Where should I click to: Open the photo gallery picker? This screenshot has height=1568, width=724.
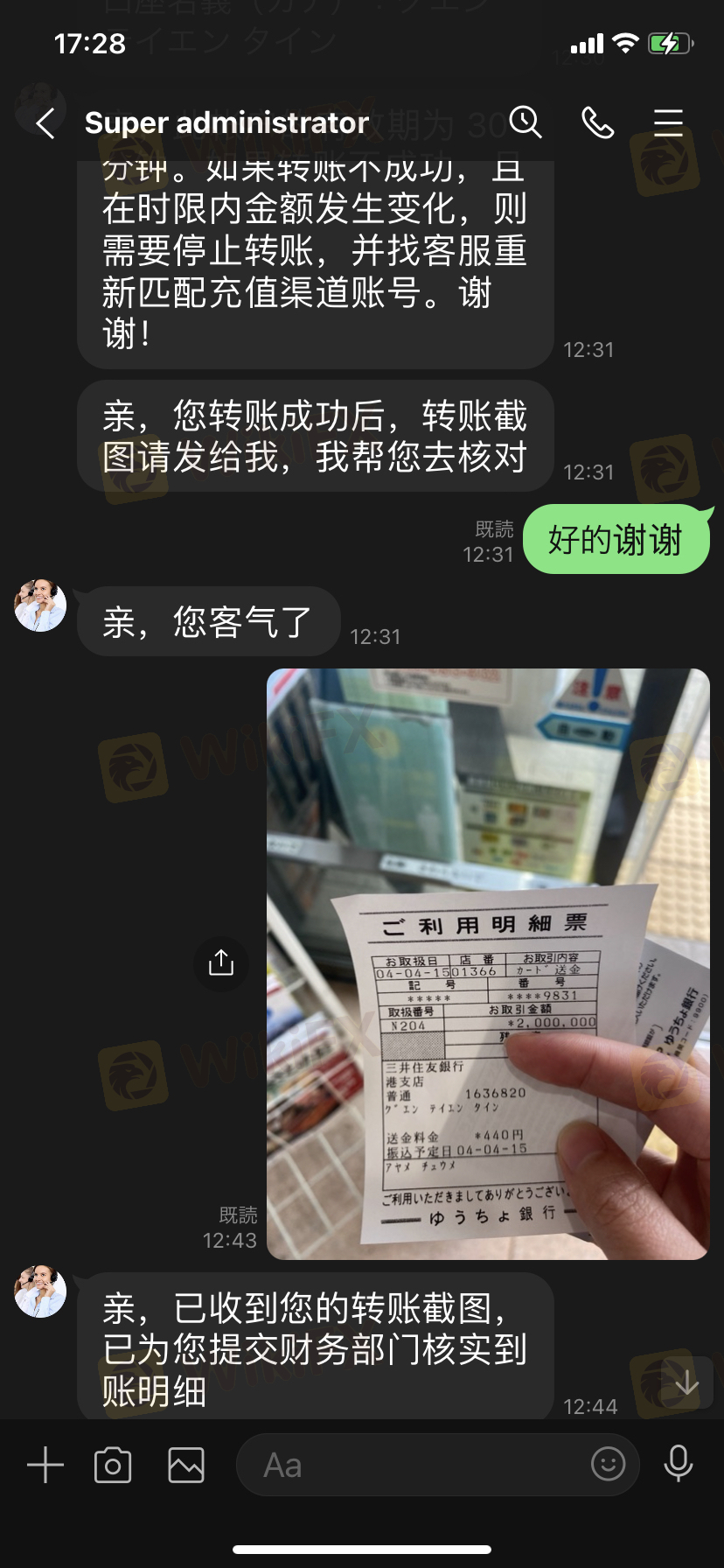(x=186, y=1465)
